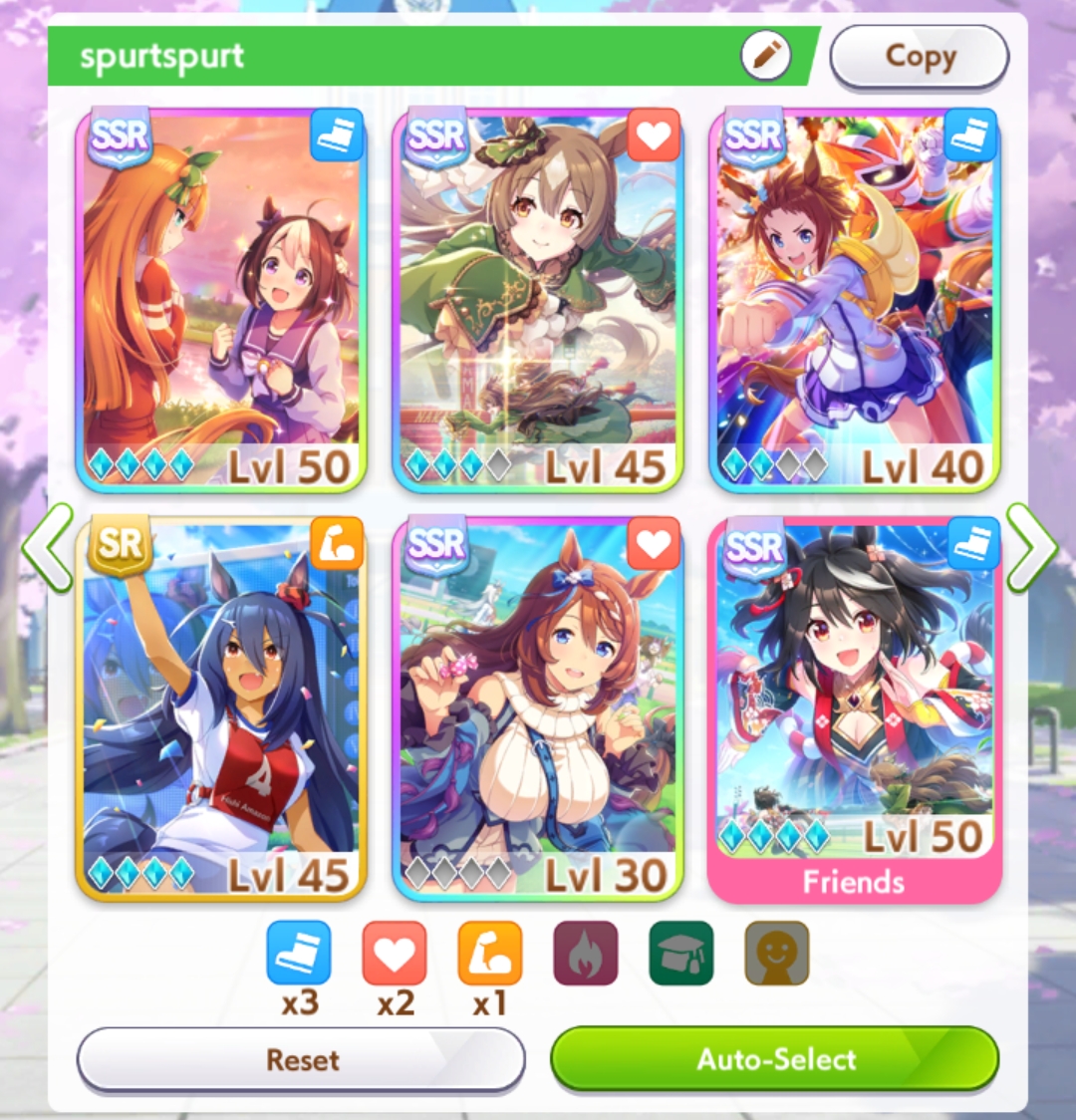Tap the Copy button
This screenshot has height=1120, width=1076.
tap(919, 57)
